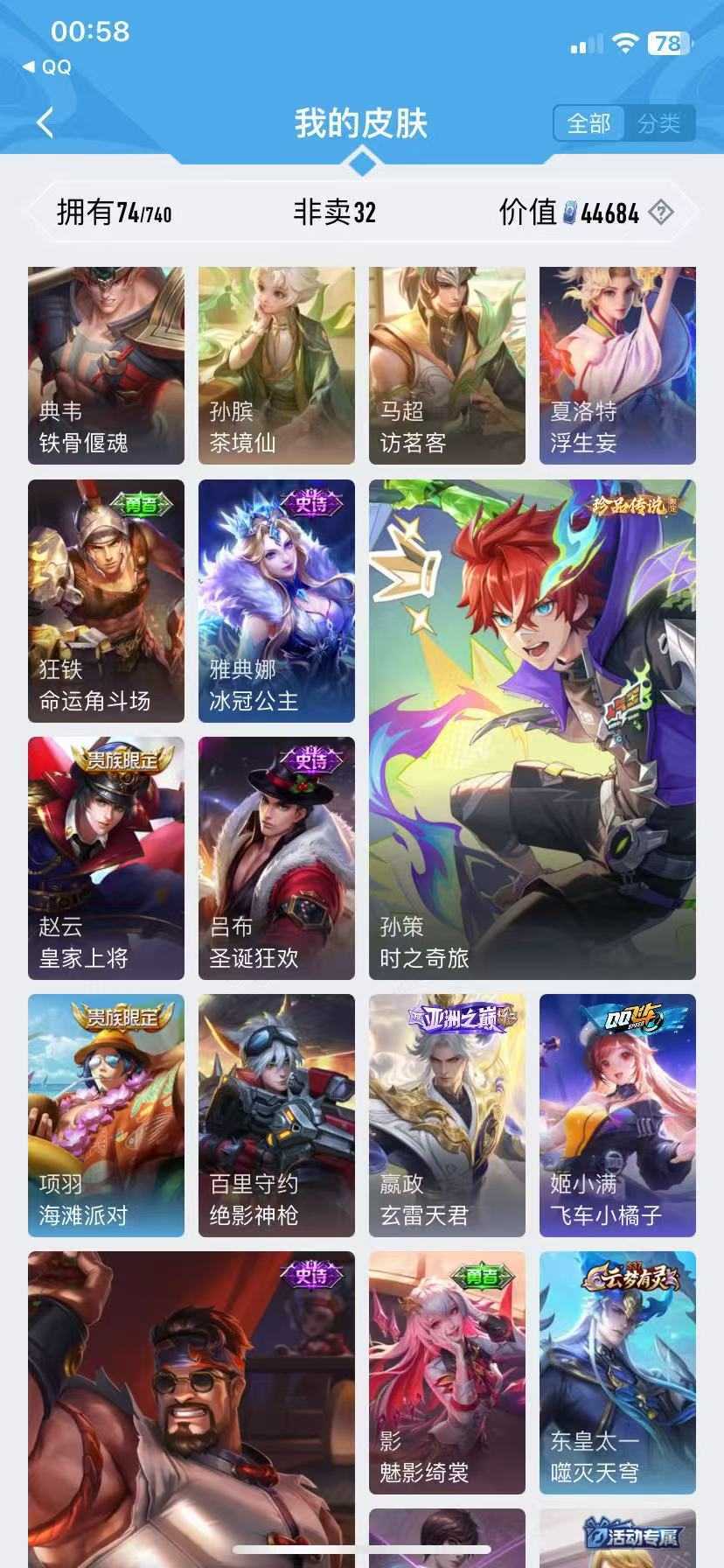Open 典韦 铁骨偃魂 skin card
This screenshot has height=1568, width=724.
pos(106,365)
